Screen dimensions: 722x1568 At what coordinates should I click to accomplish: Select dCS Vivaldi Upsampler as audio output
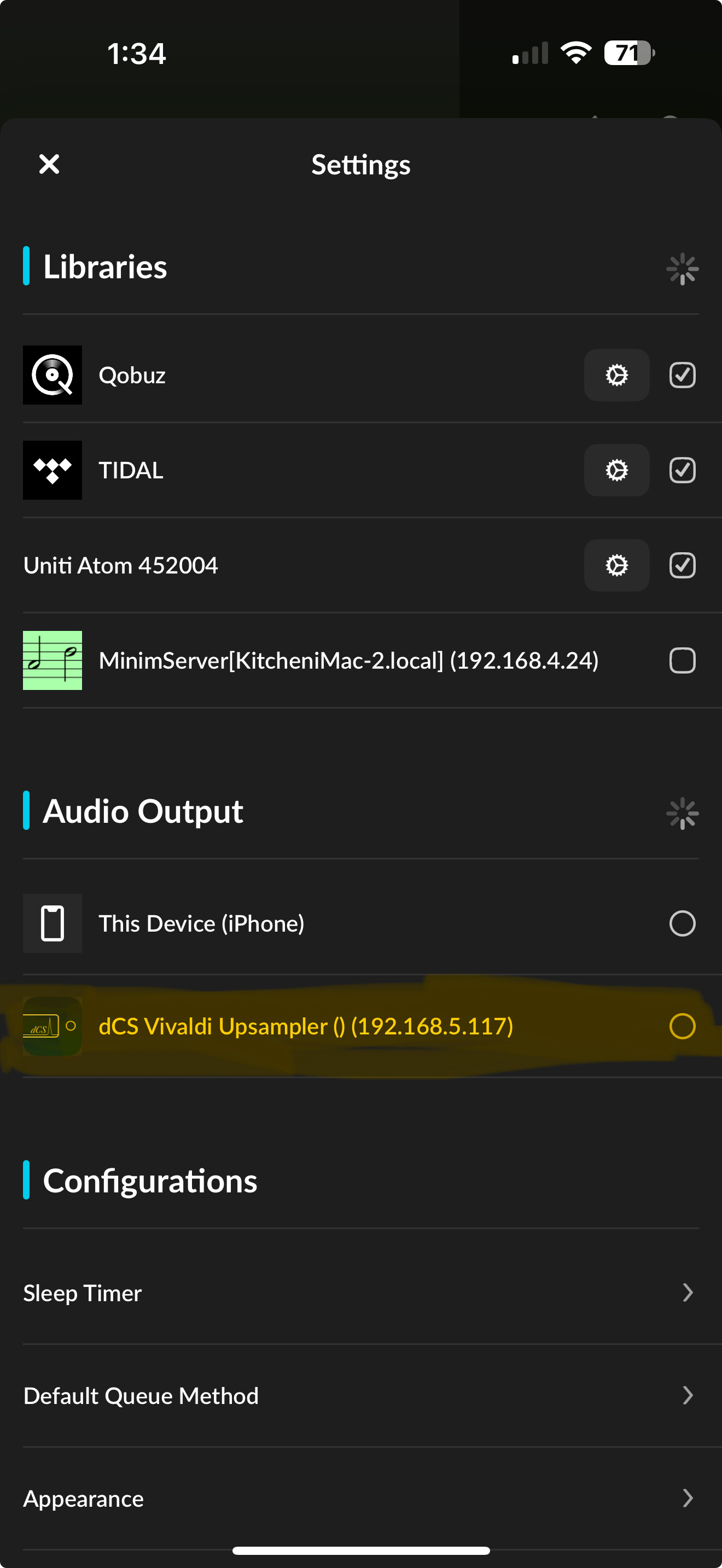point(683,1026)
